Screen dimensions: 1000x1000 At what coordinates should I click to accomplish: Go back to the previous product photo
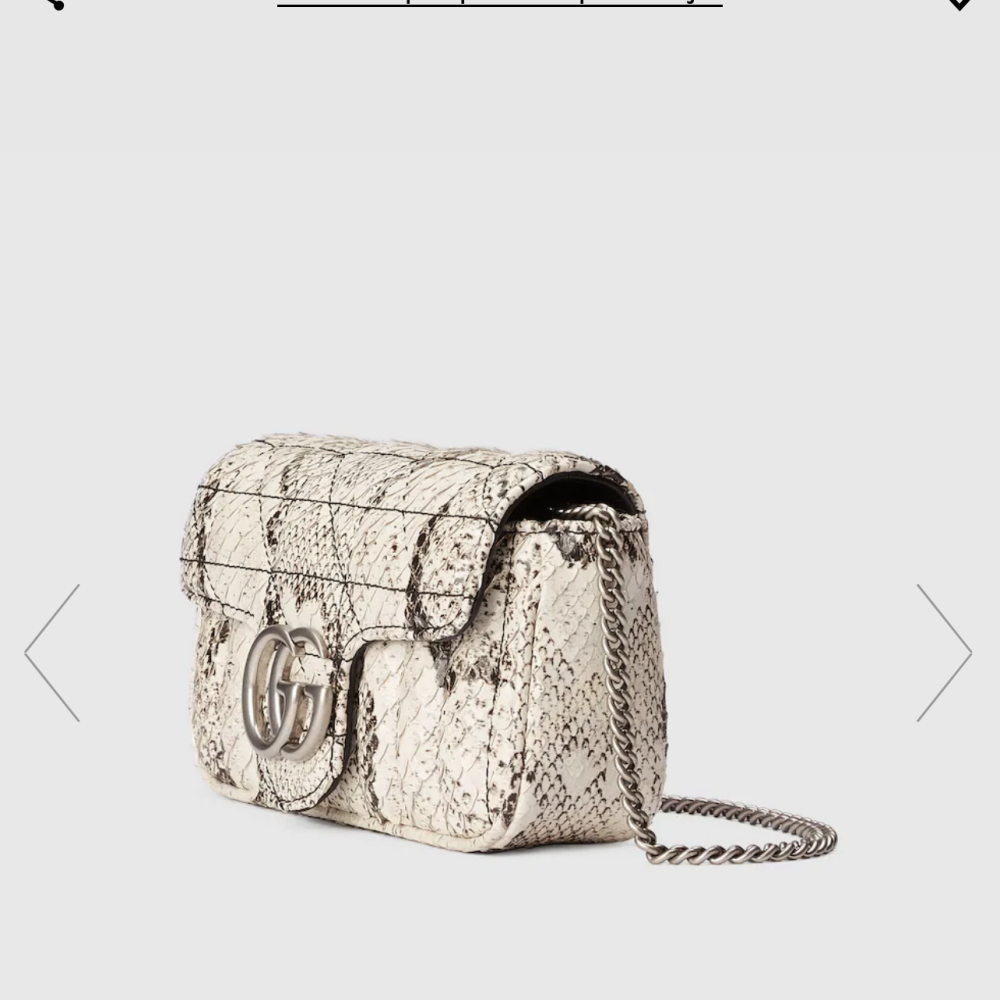click(x=53, y=653)
